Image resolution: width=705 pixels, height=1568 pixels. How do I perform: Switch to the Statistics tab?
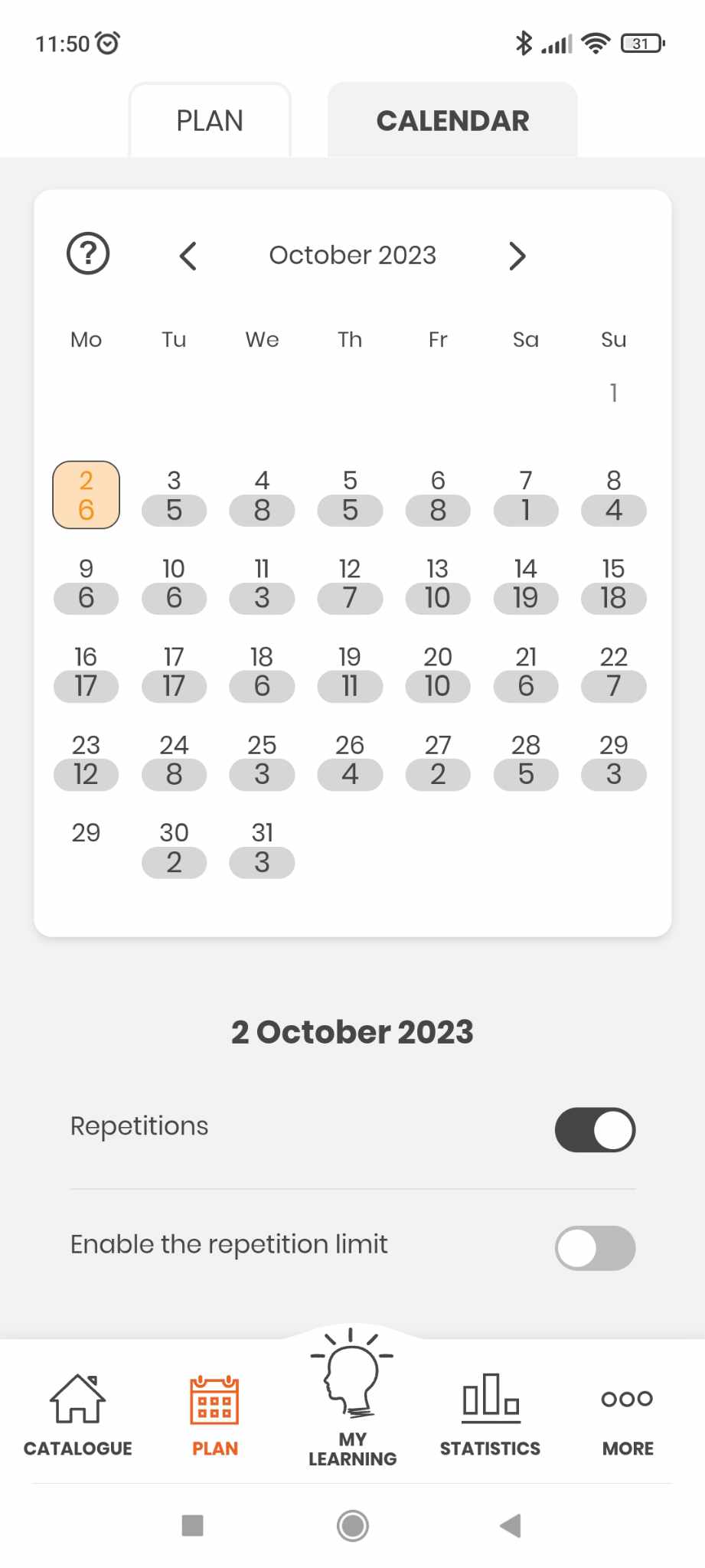(x=490, y=1415)
